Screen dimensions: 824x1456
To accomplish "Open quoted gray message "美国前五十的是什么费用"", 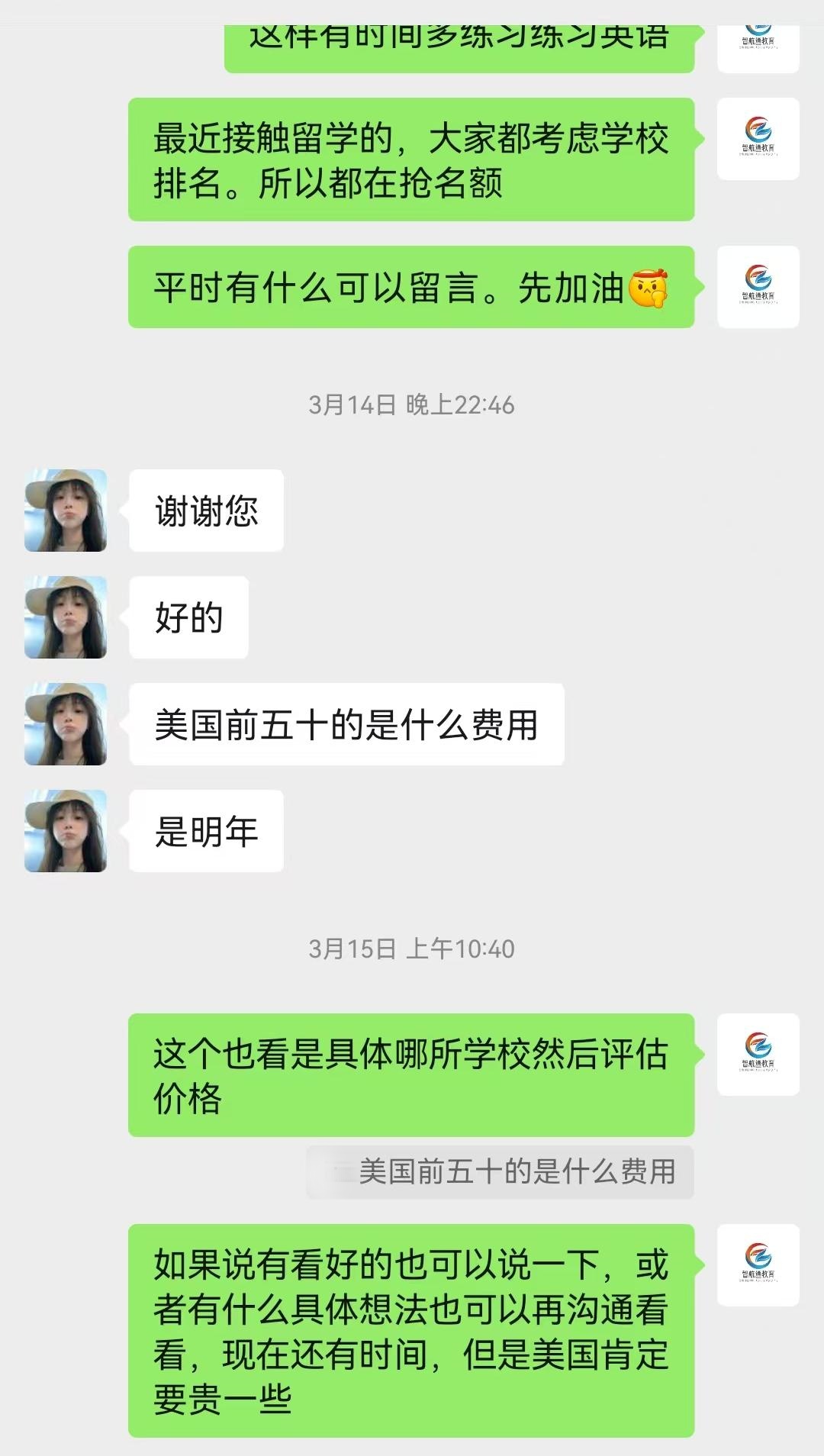I will click(x=501, y=1171).
